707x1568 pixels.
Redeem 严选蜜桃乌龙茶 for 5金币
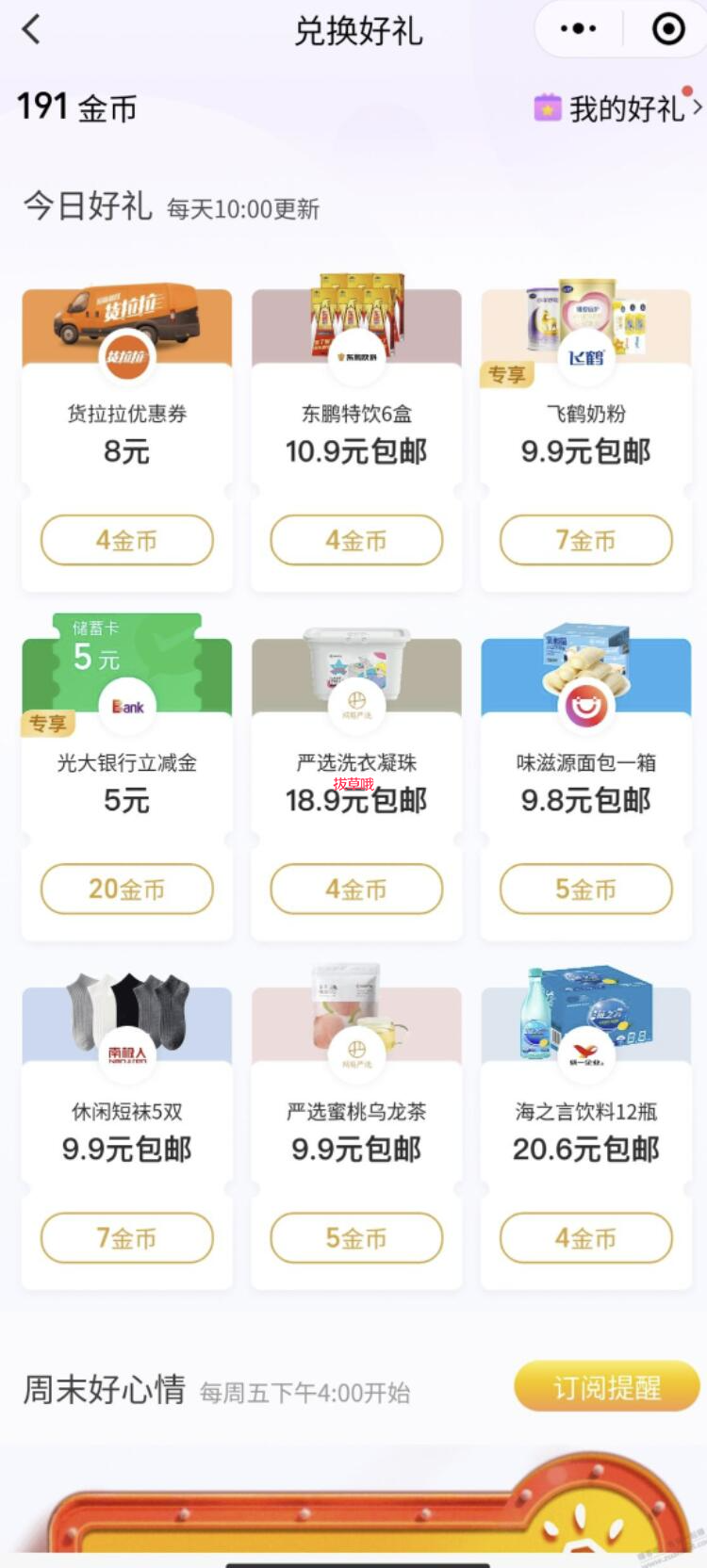356,1237
